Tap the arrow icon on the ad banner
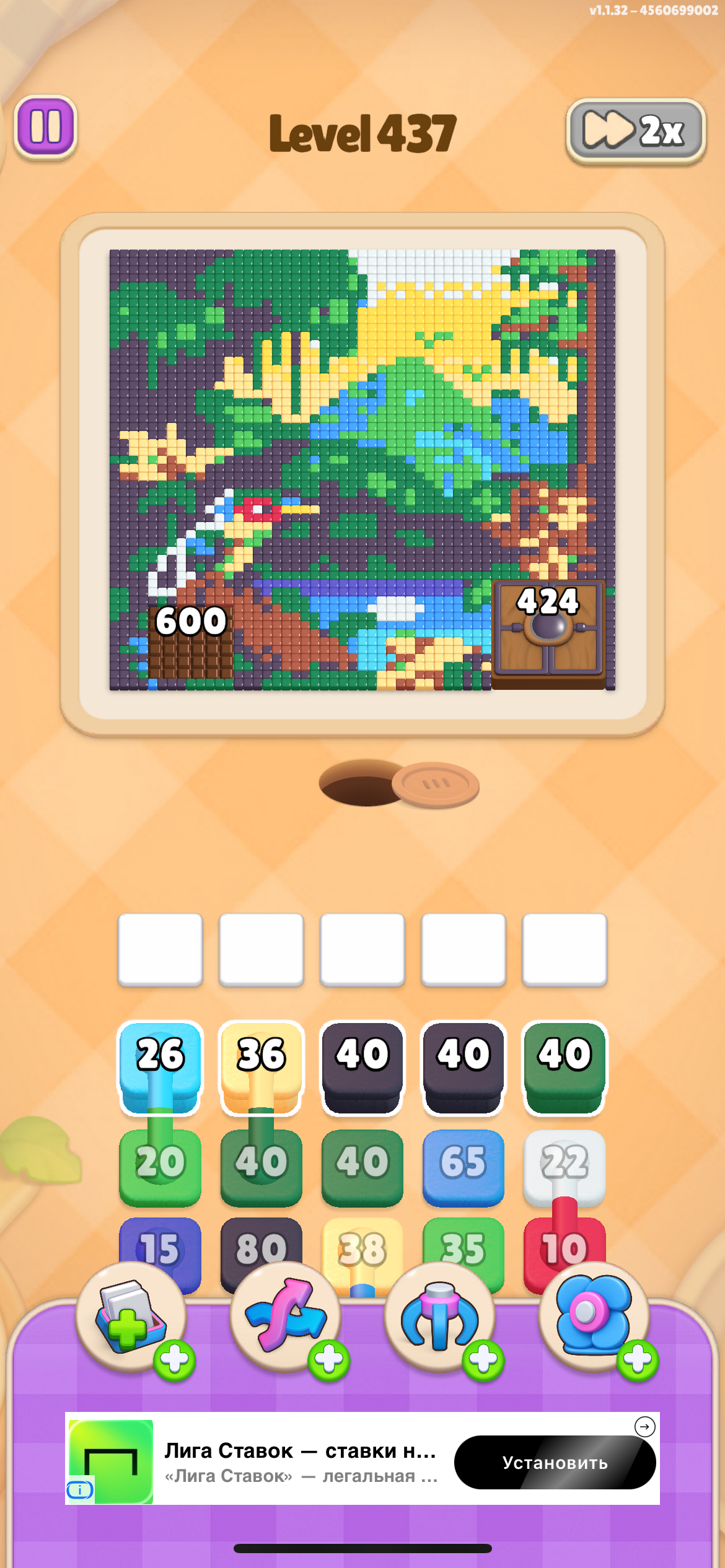725x1568 pixels. tap(644, 1426)
